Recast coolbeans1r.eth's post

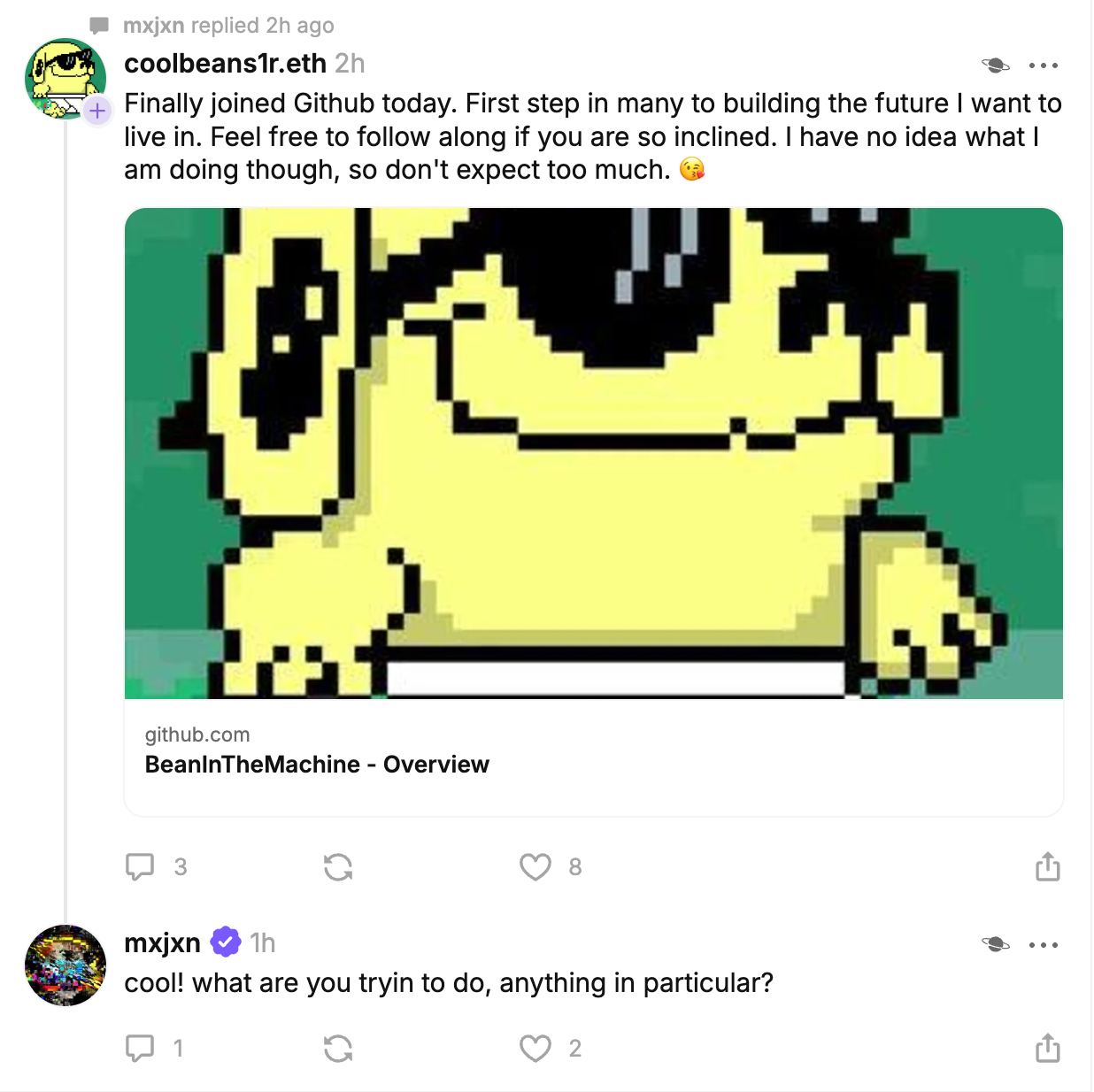tap(338, 867)
